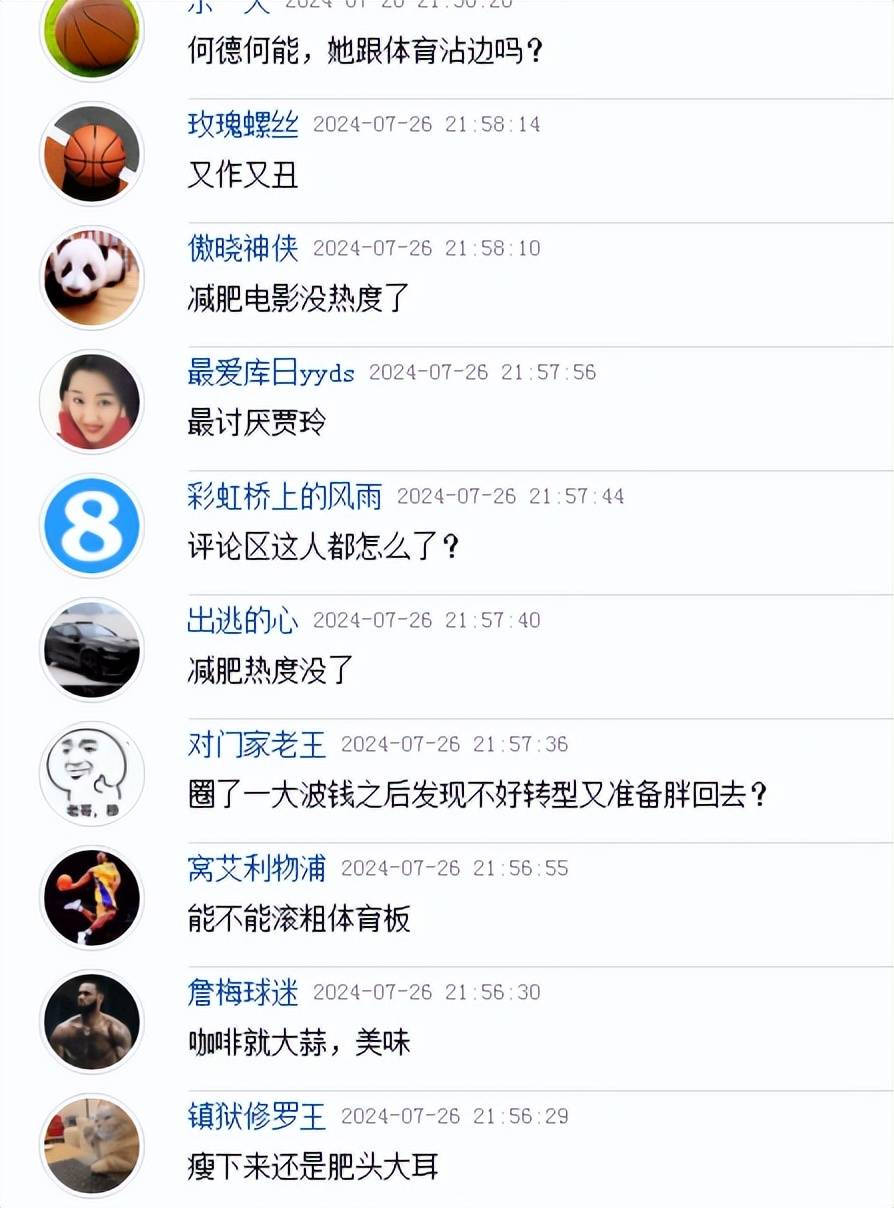View 窝艾利物浦's profile
Viewport: 894px width, 1208px height.
[x=257, y=868]
